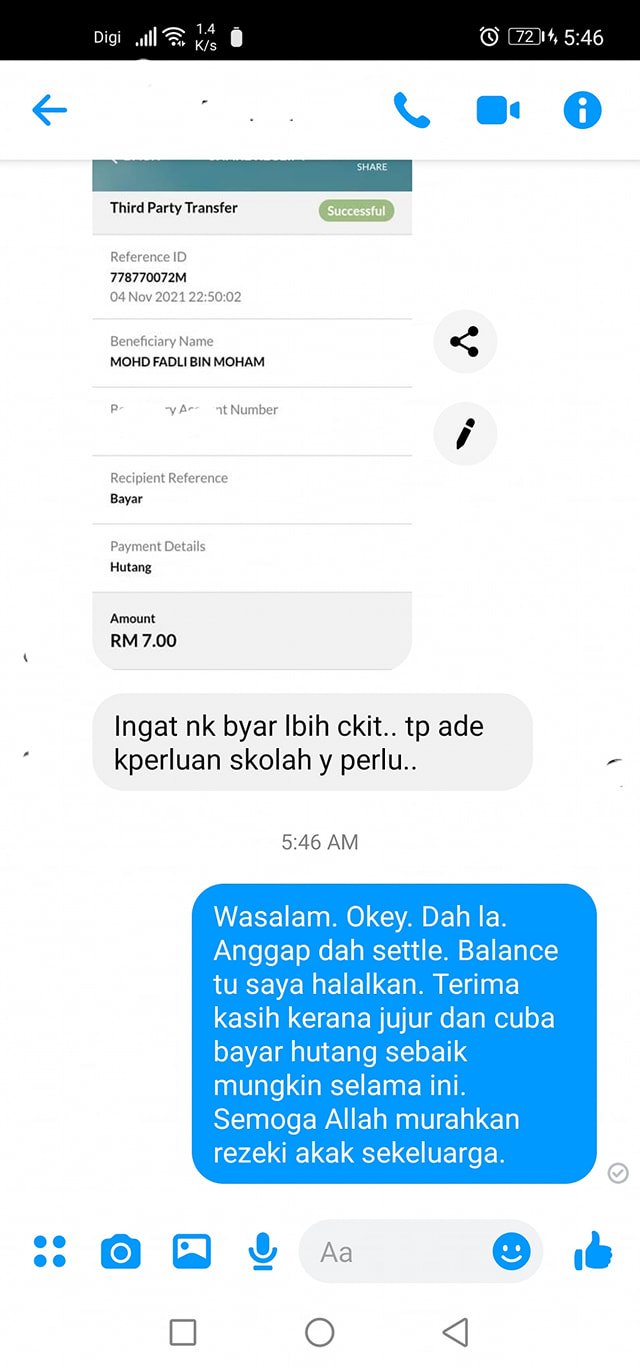The height and width of the screenshot is (1368, 640).
Task: Share the transfer receipt image
Action: pyautogui.click(x=465, y=342)
